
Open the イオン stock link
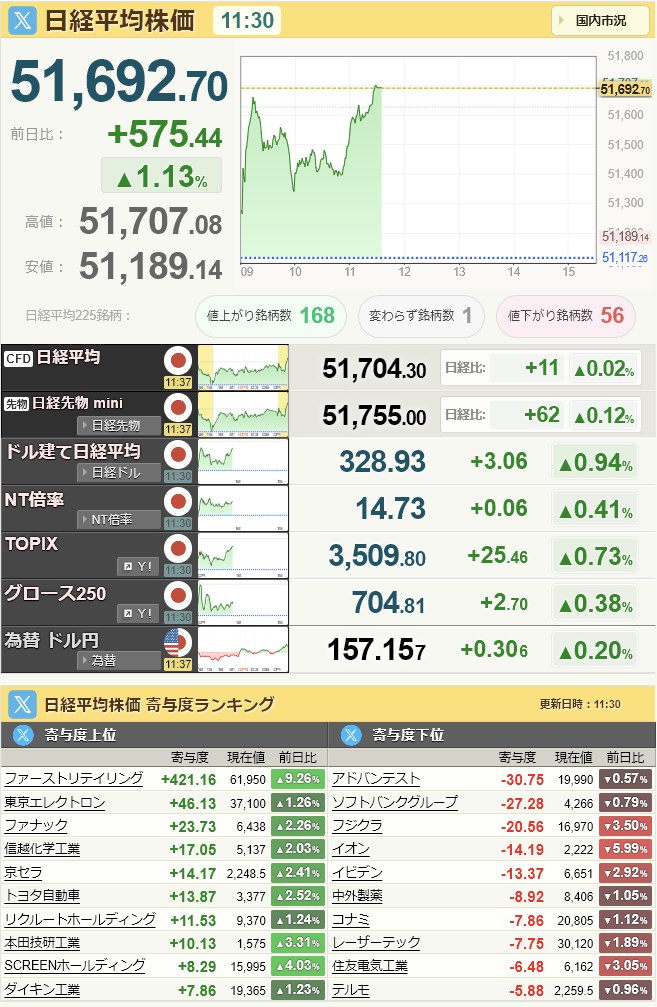(x=351, y=849)
